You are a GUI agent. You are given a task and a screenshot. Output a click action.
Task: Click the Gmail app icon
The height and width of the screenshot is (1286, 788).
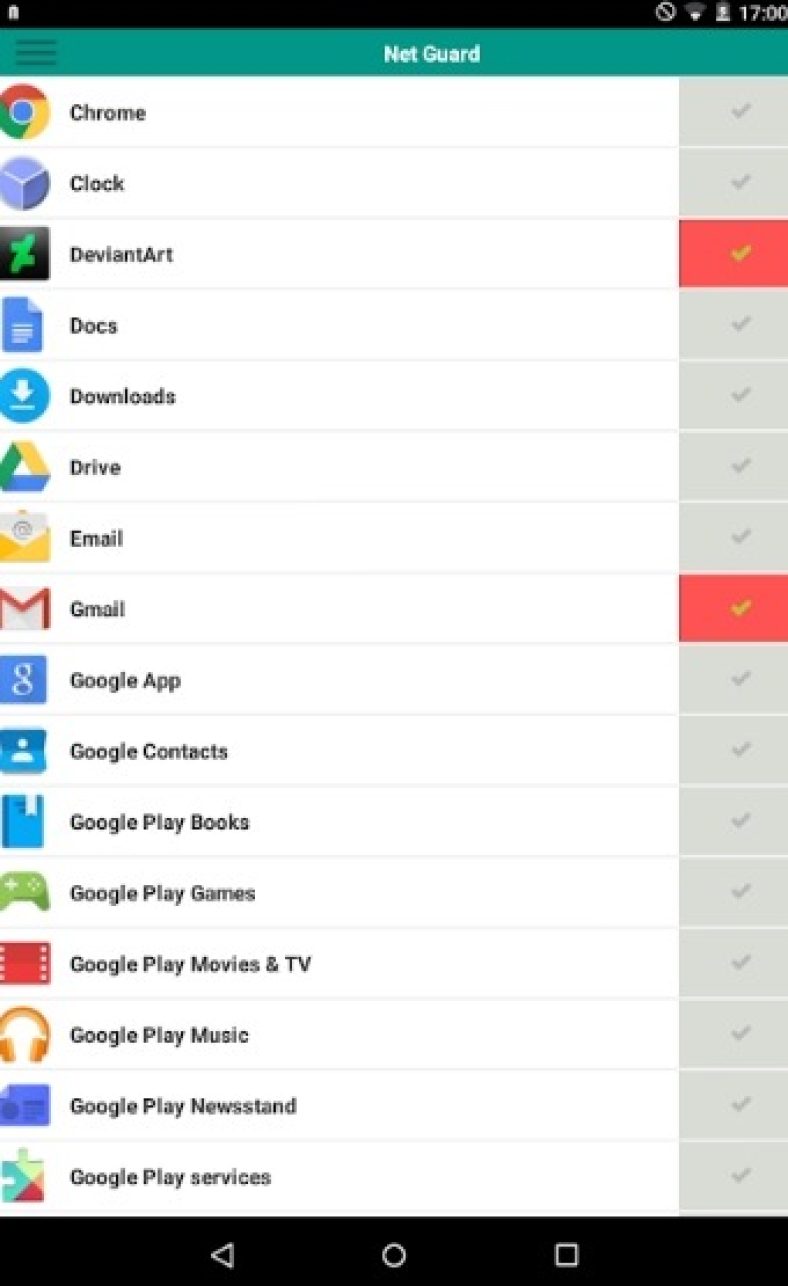click(25, 608)
